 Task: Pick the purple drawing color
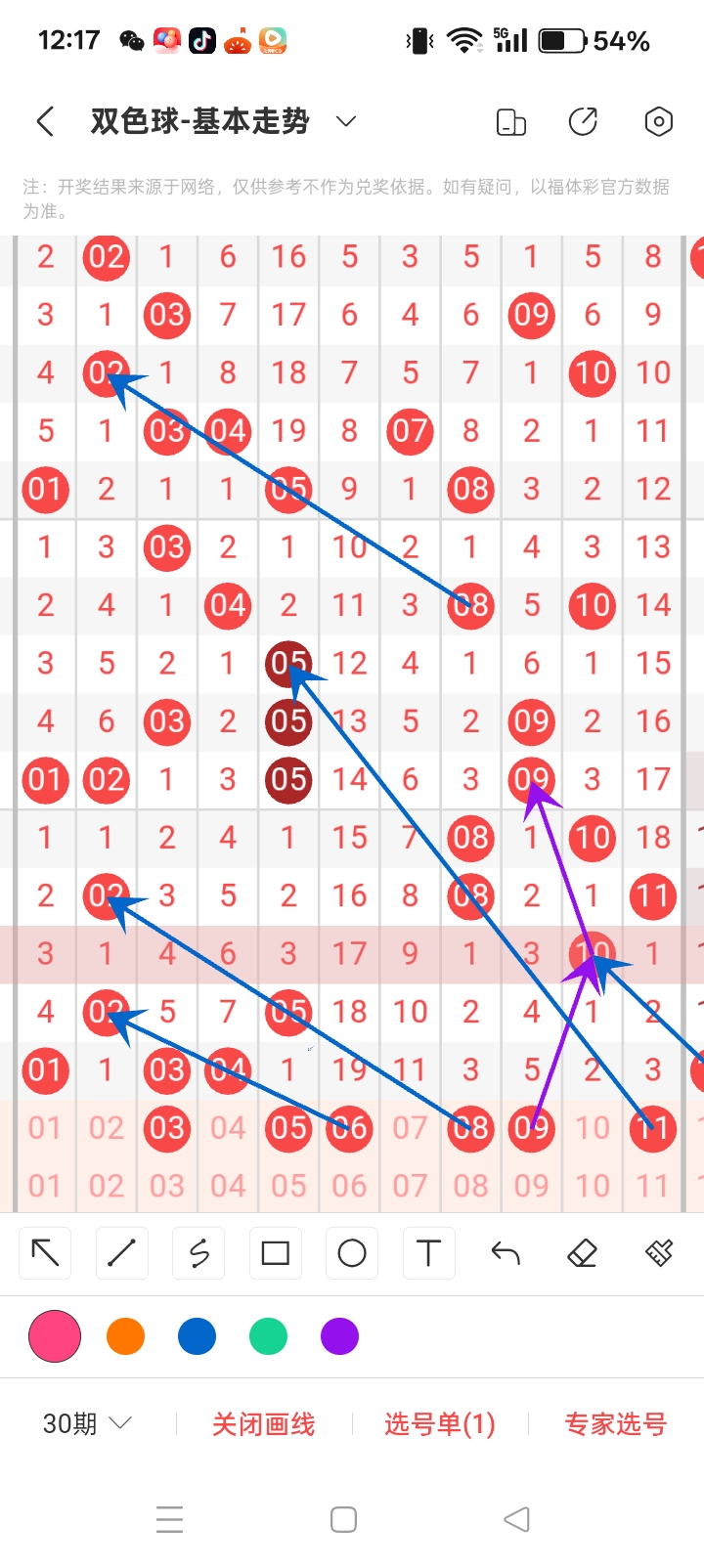339,1336
